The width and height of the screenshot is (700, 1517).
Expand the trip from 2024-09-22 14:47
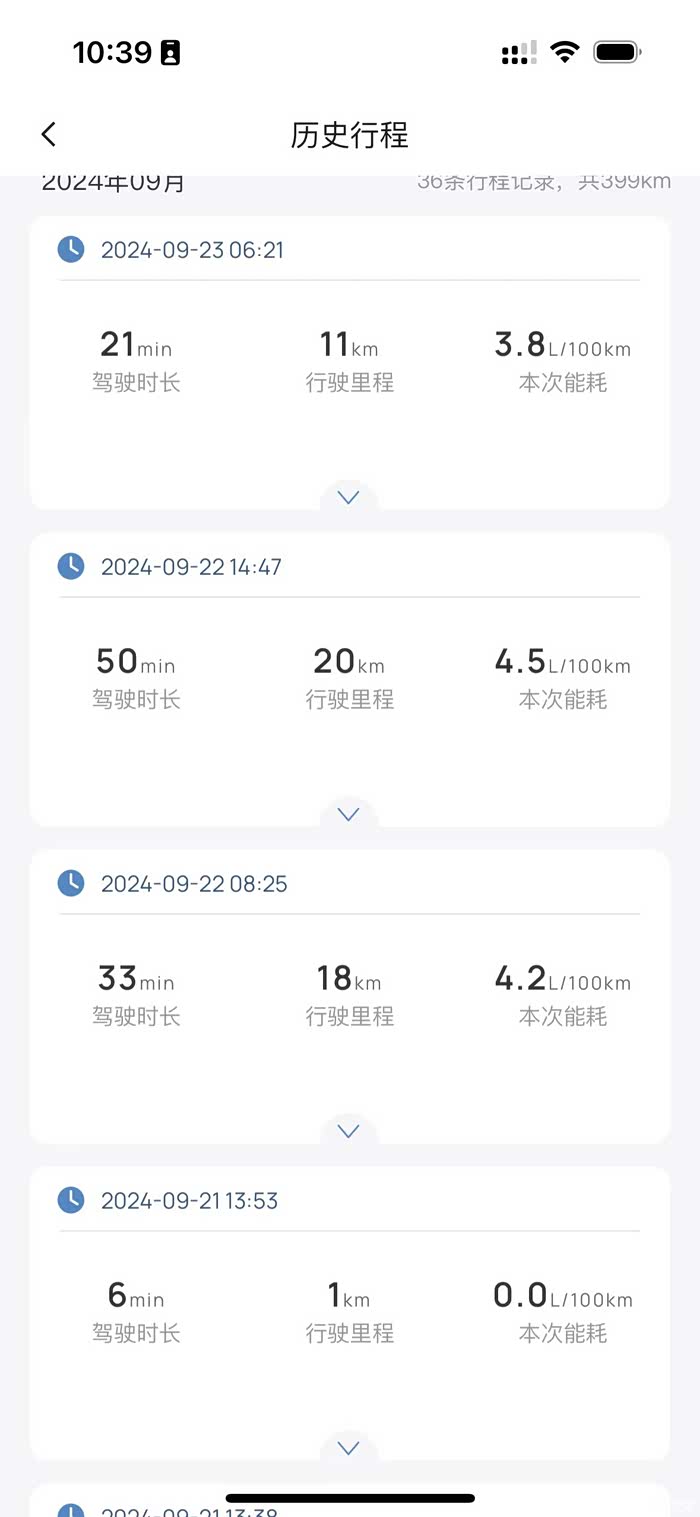point(349,814)
